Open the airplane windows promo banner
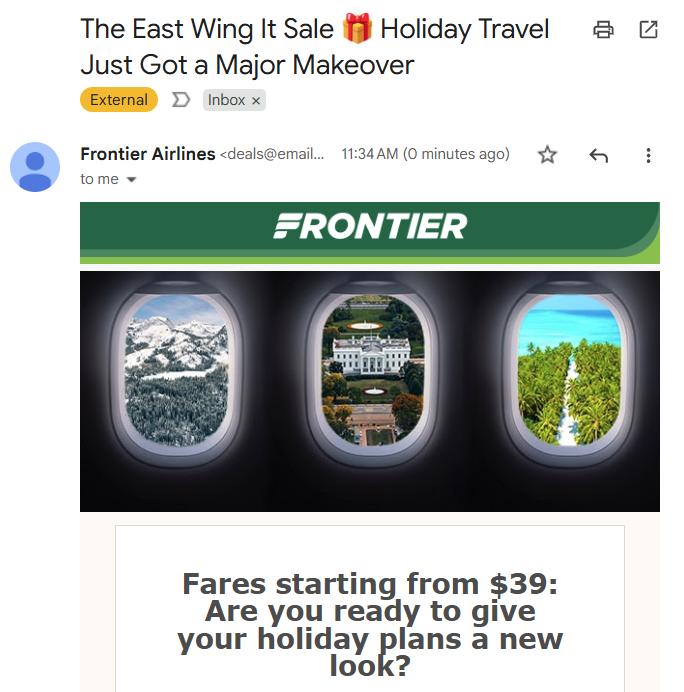 pos(369,390)
